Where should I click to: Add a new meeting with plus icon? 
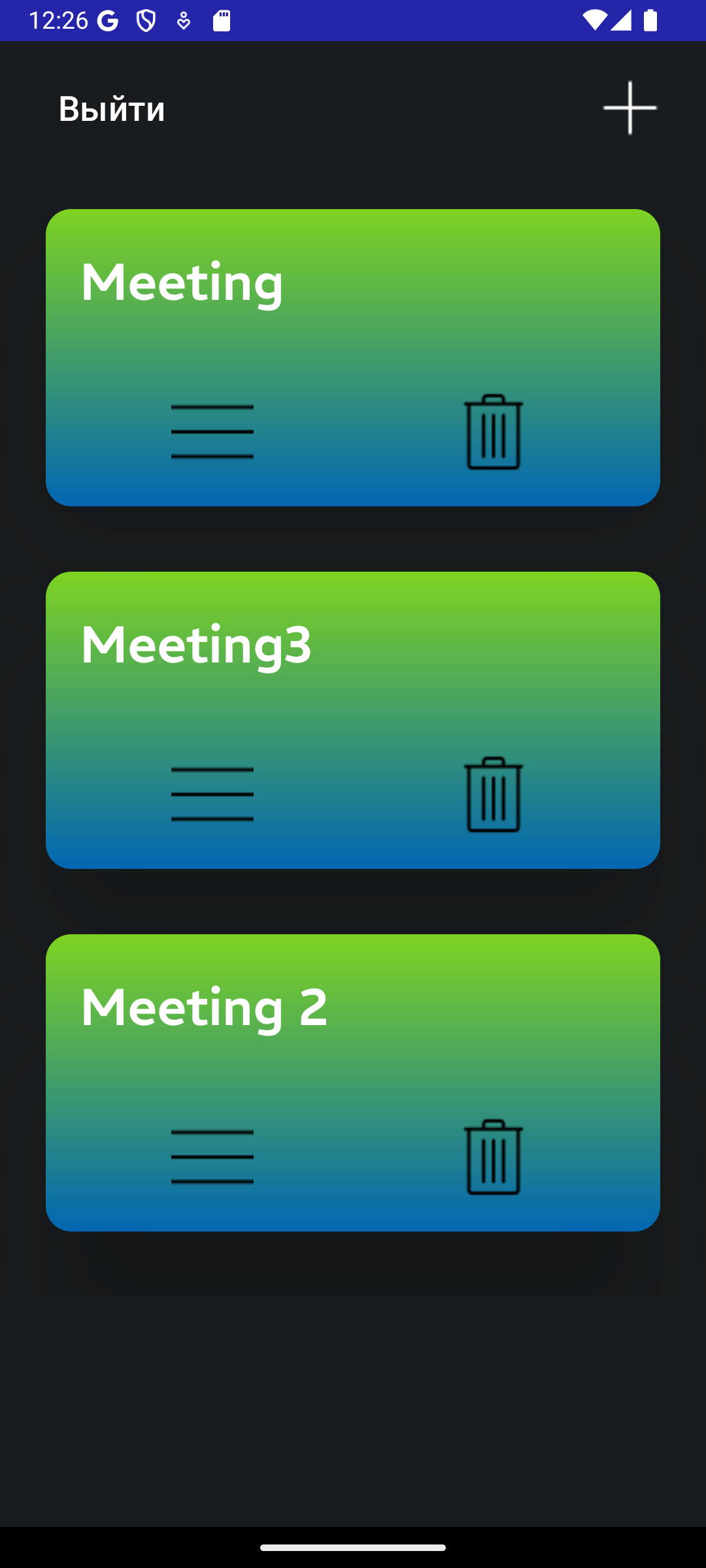(630, 108)
